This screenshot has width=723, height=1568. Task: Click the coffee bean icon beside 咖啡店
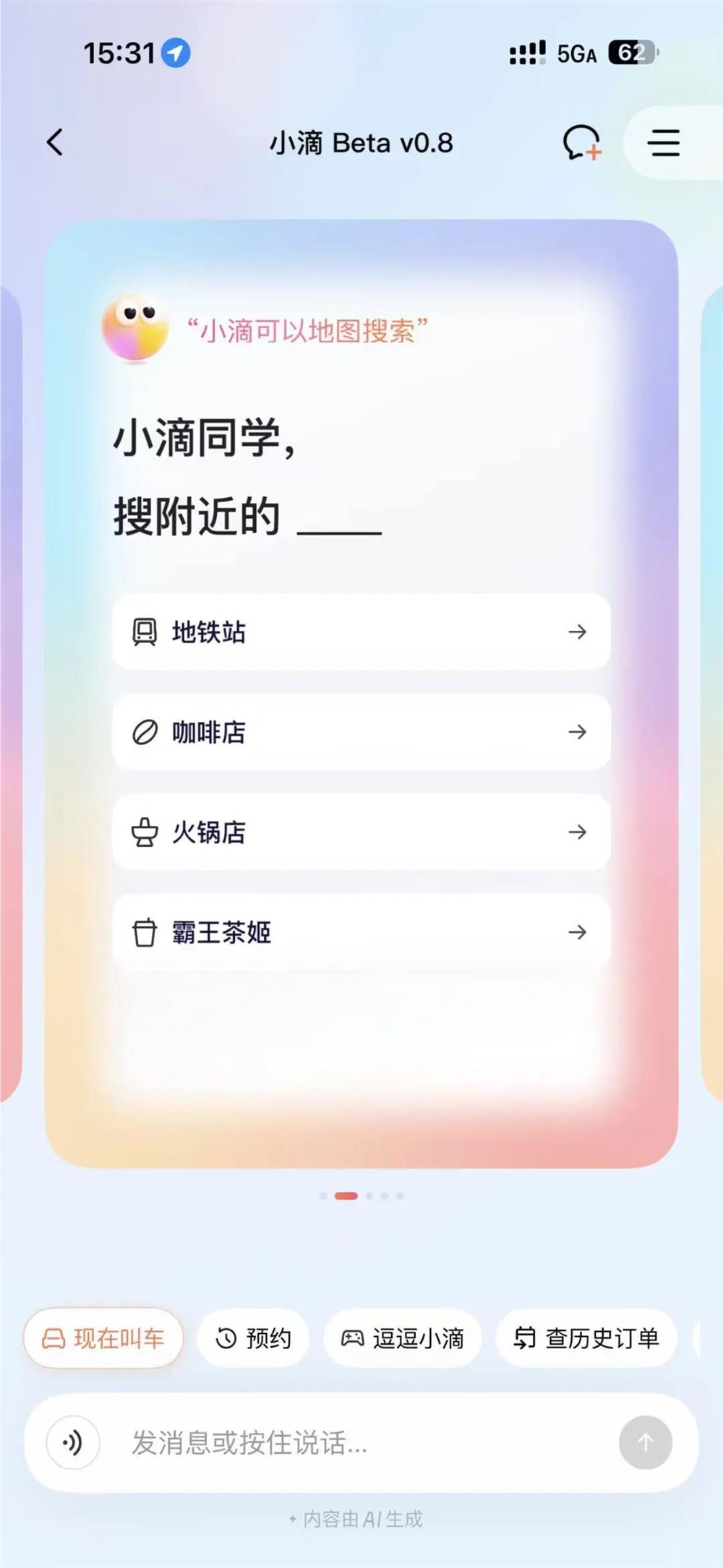coord(144,732)
